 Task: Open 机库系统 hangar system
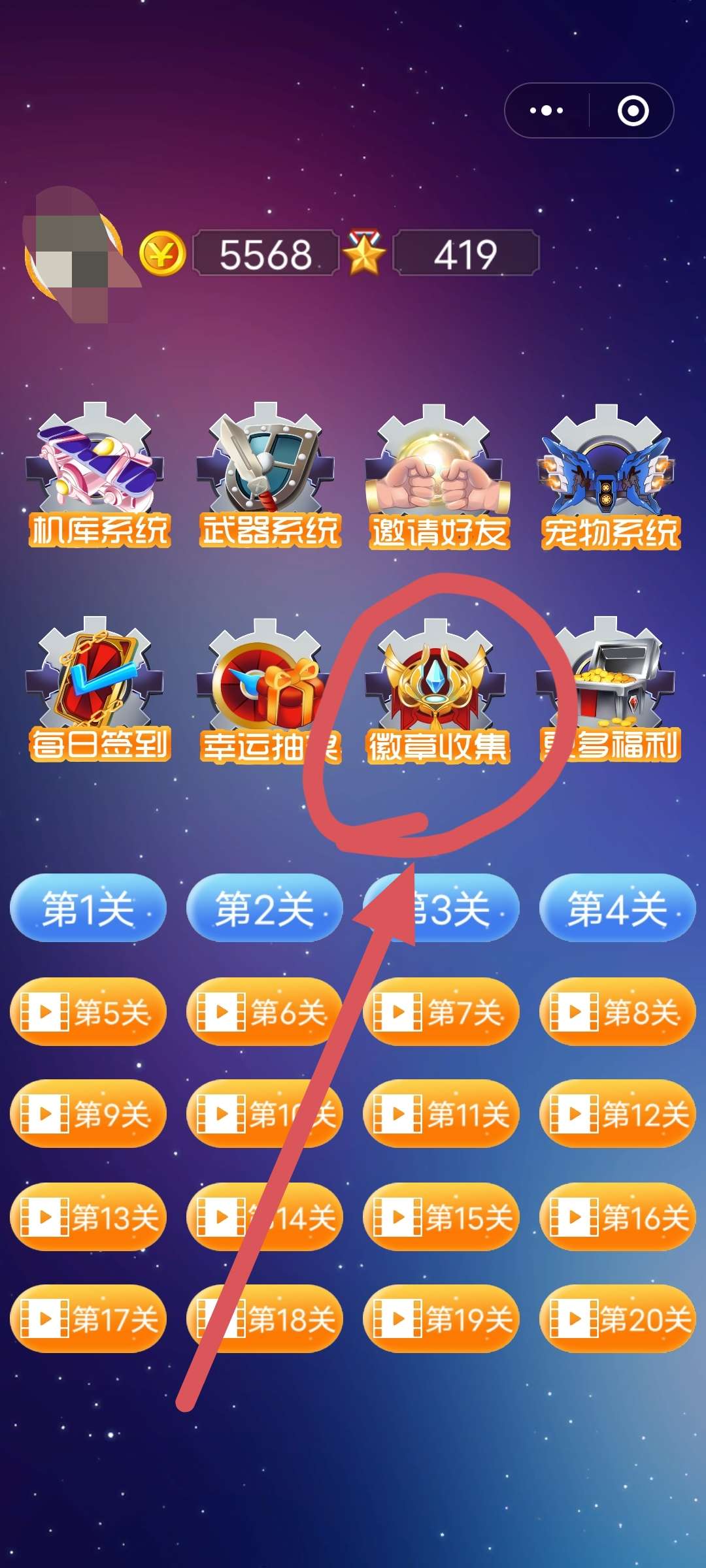98,477
